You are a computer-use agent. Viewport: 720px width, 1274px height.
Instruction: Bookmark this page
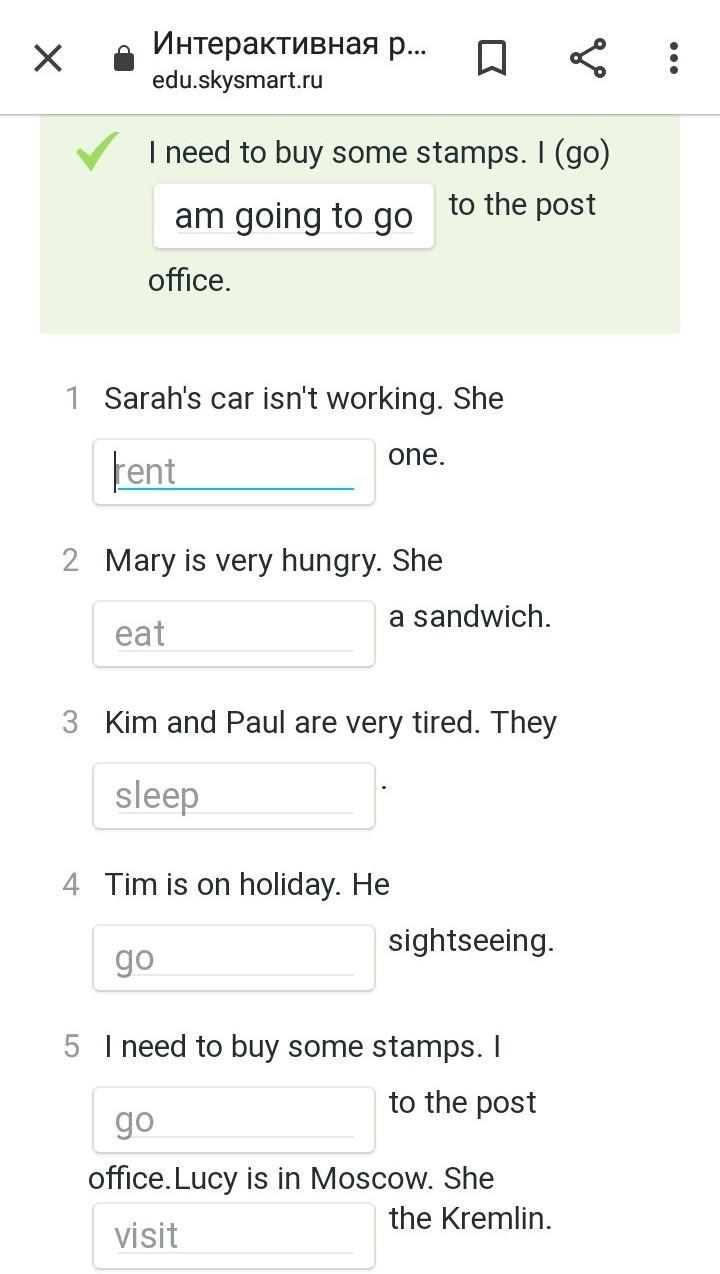(491, 58)
